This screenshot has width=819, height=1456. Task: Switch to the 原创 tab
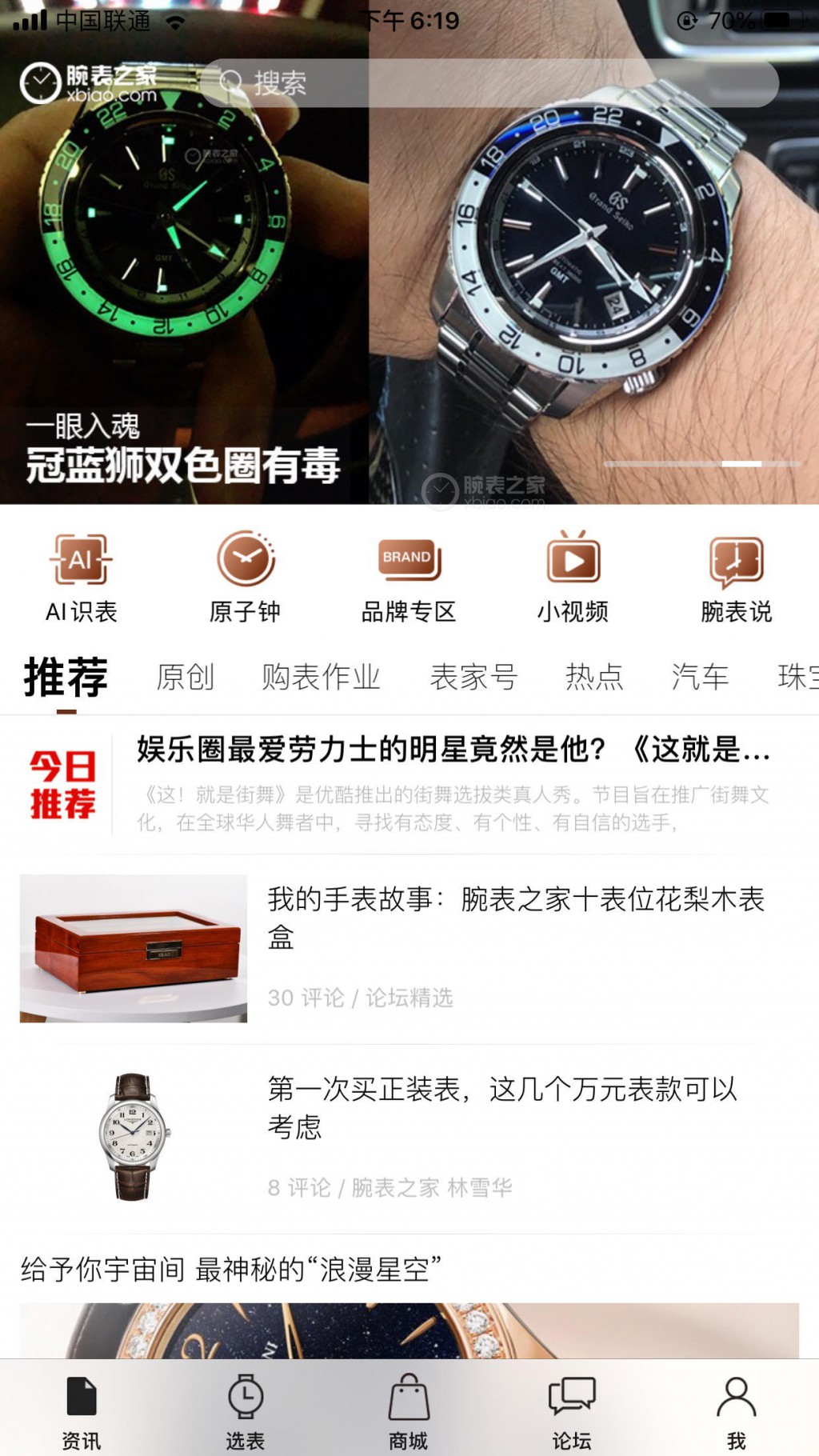[186, 677]
